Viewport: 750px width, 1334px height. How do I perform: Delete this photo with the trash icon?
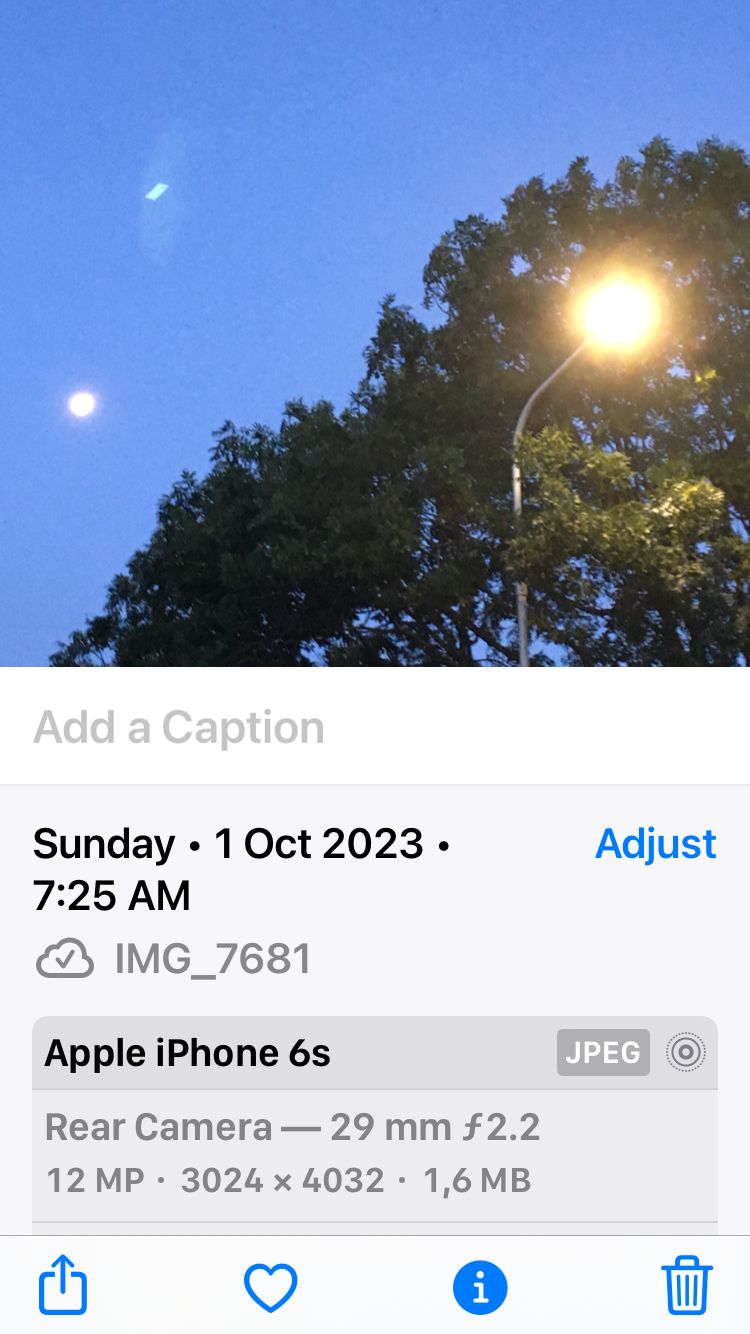coord(687,1286)
